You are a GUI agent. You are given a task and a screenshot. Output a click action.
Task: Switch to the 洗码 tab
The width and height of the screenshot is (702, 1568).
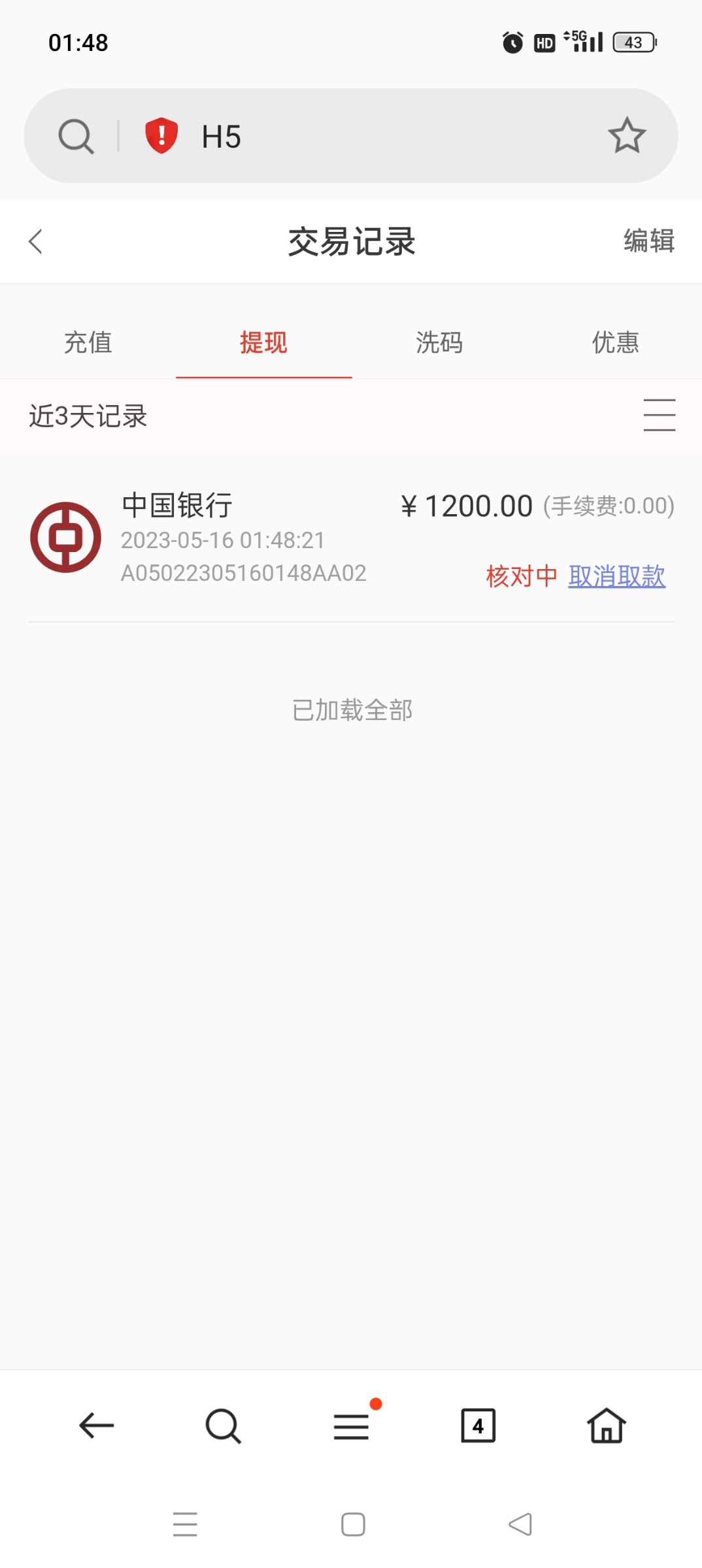439,342
